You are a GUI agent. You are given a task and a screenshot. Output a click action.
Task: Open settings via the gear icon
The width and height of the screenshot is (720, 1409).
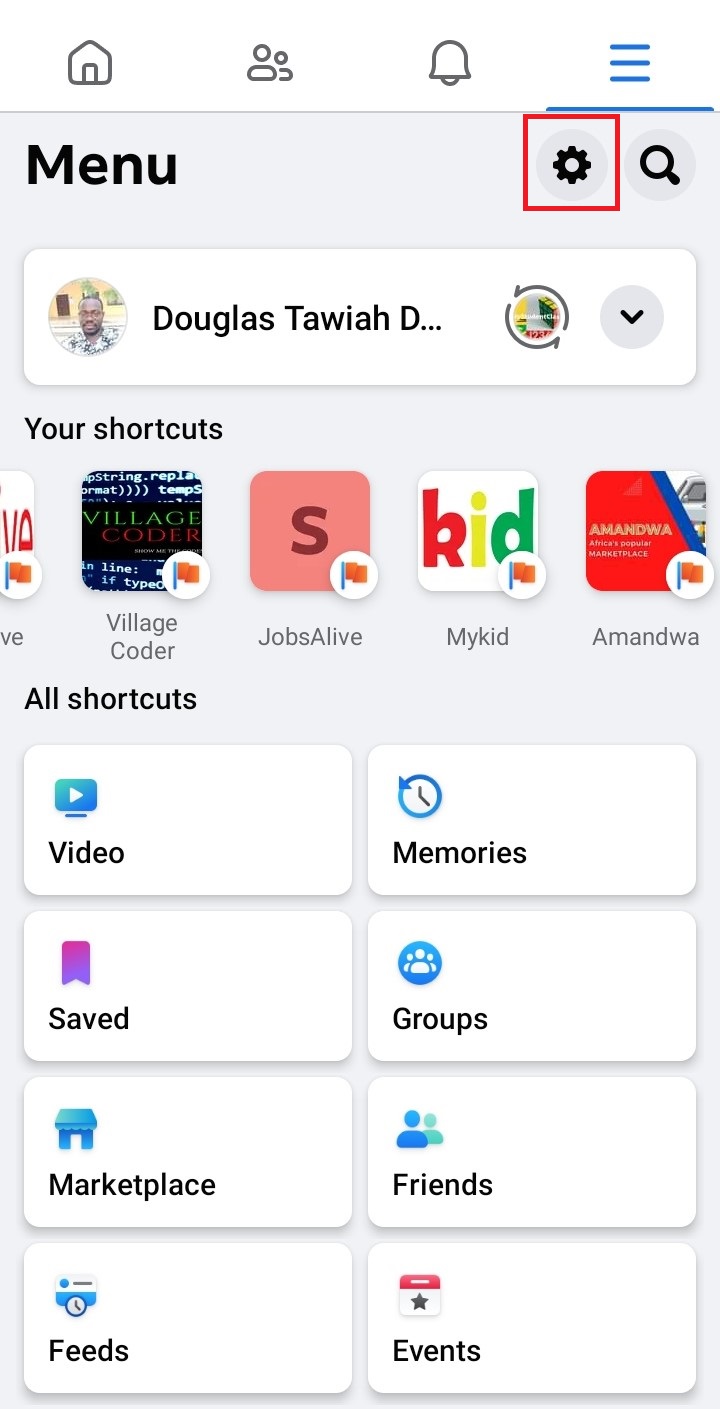click(572, 164)
